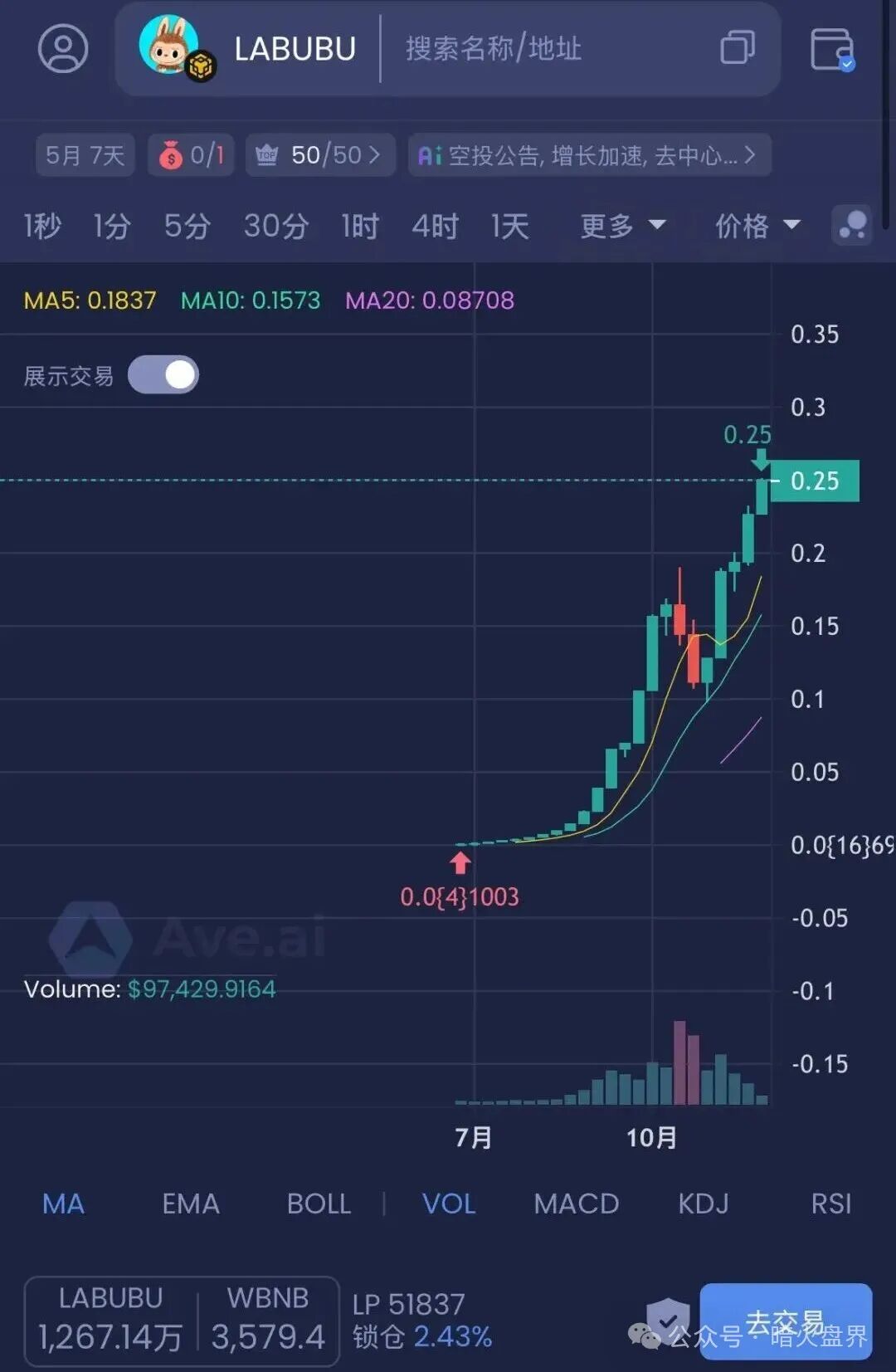Click the 5月 7天 age badge
The width and height of the screenshot is (896, 1372).
pyautogui.click(x=84, y=154)
